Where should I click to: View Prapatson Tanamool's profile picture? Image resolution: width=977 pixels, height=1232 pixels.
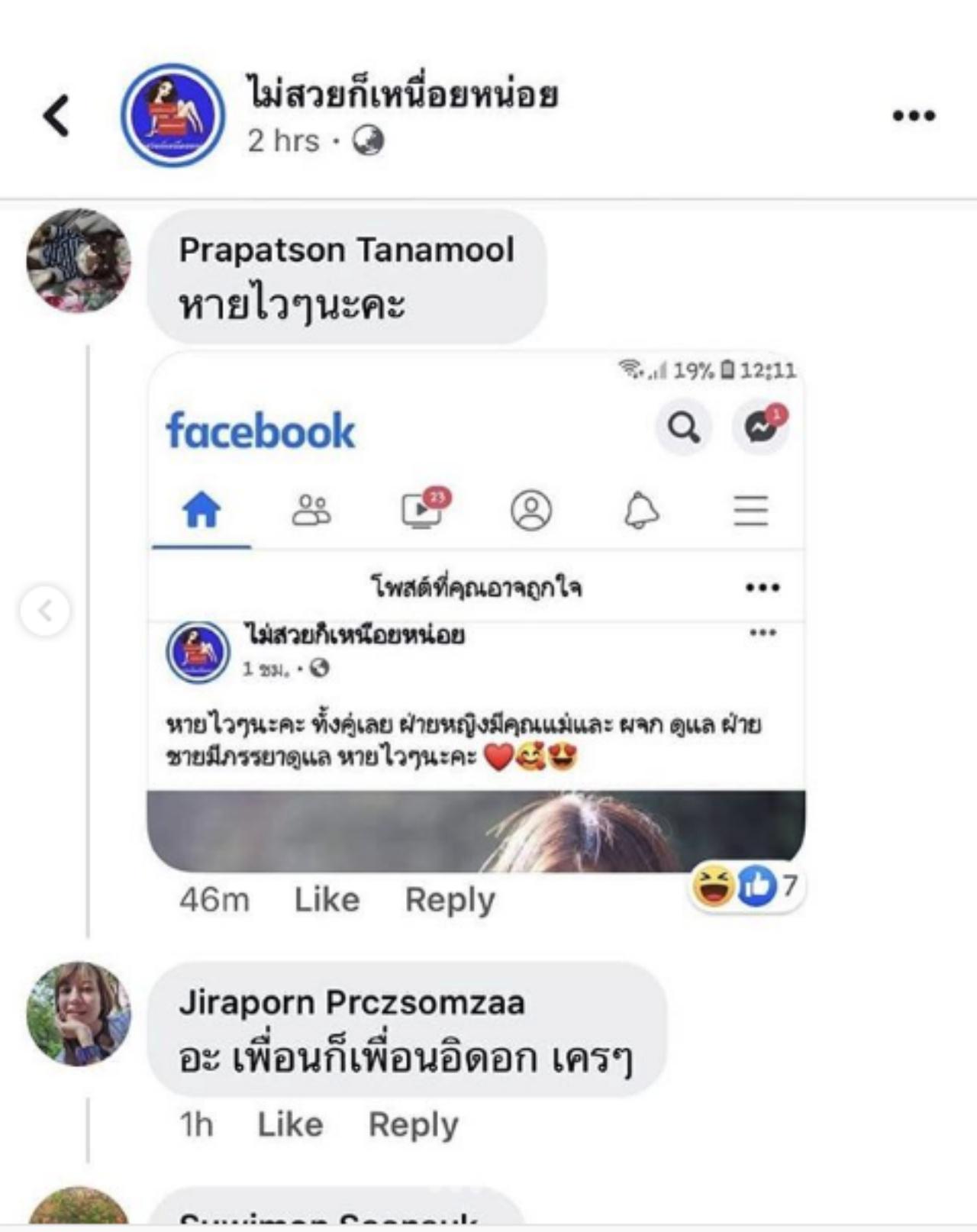pyautogui.click(x=79, y=260)
